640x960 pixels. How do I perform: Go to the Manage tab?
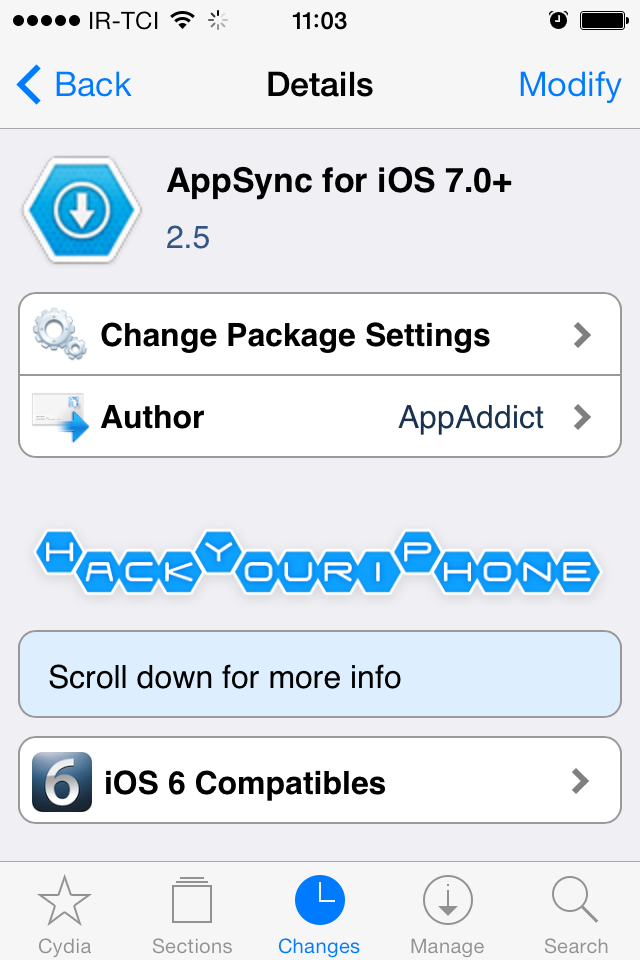click(x=447, y=913)
